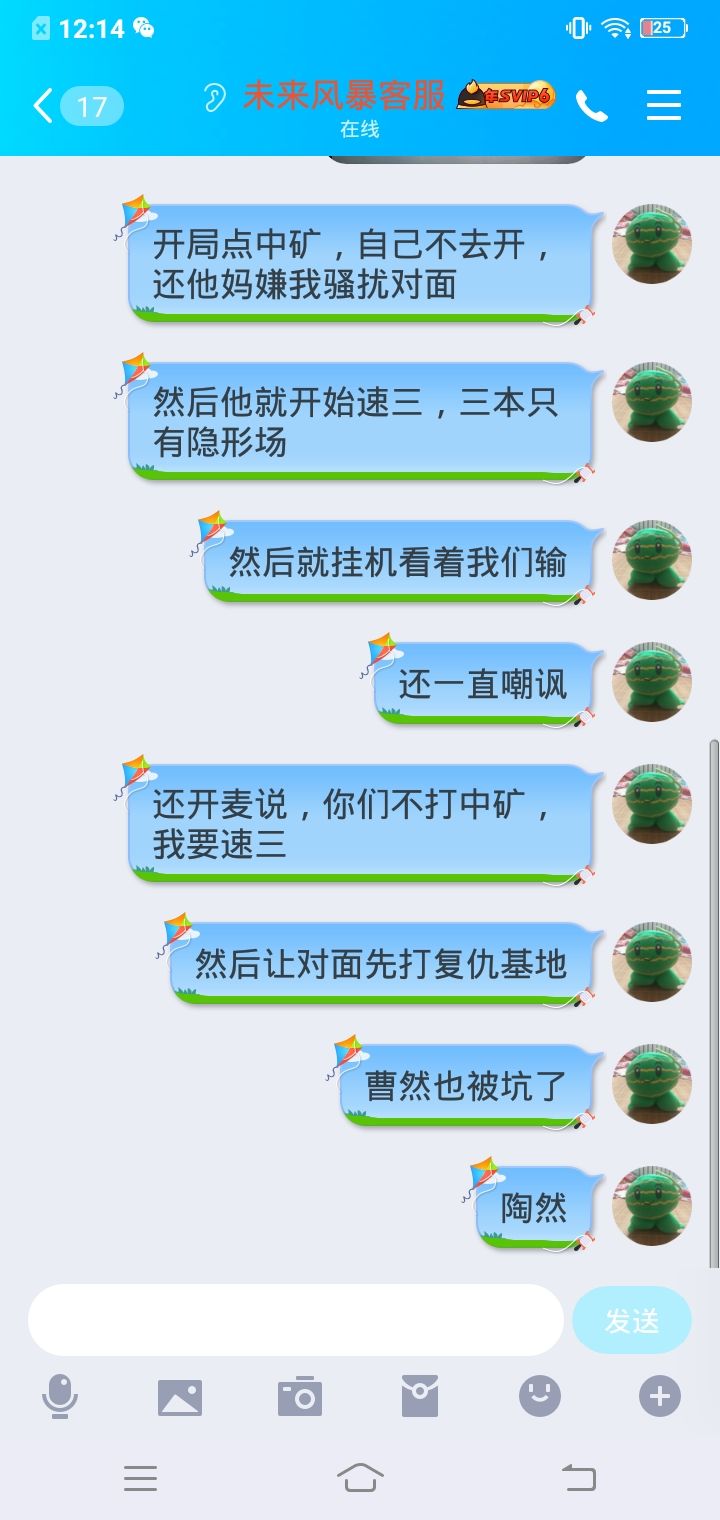This screenshot has width=720, height=1520.
Task: Open the emoji smiley face picker
Action: [x=541, y=1397]
